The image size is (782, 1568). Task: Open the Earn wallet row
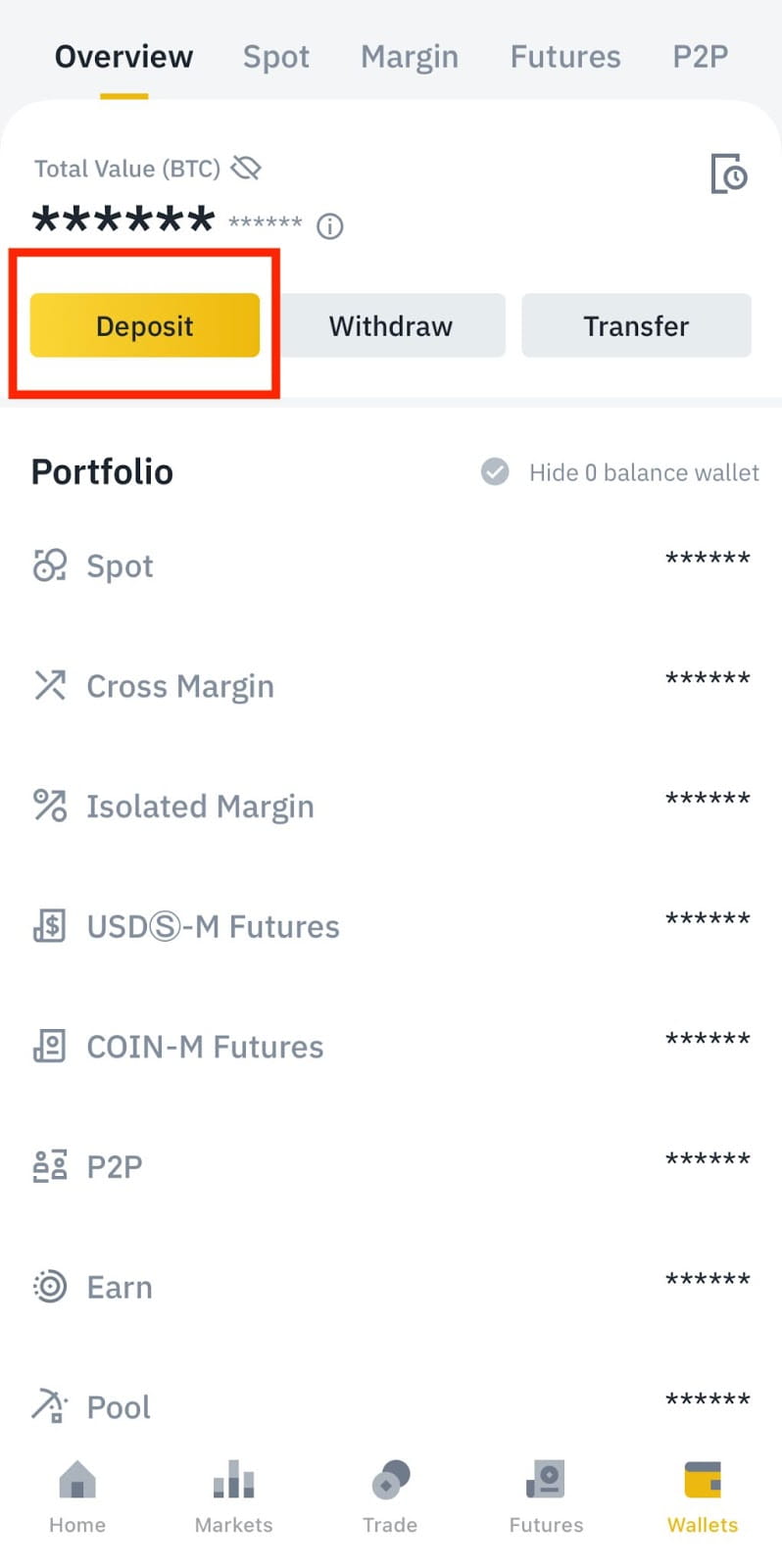(120, 1287)
